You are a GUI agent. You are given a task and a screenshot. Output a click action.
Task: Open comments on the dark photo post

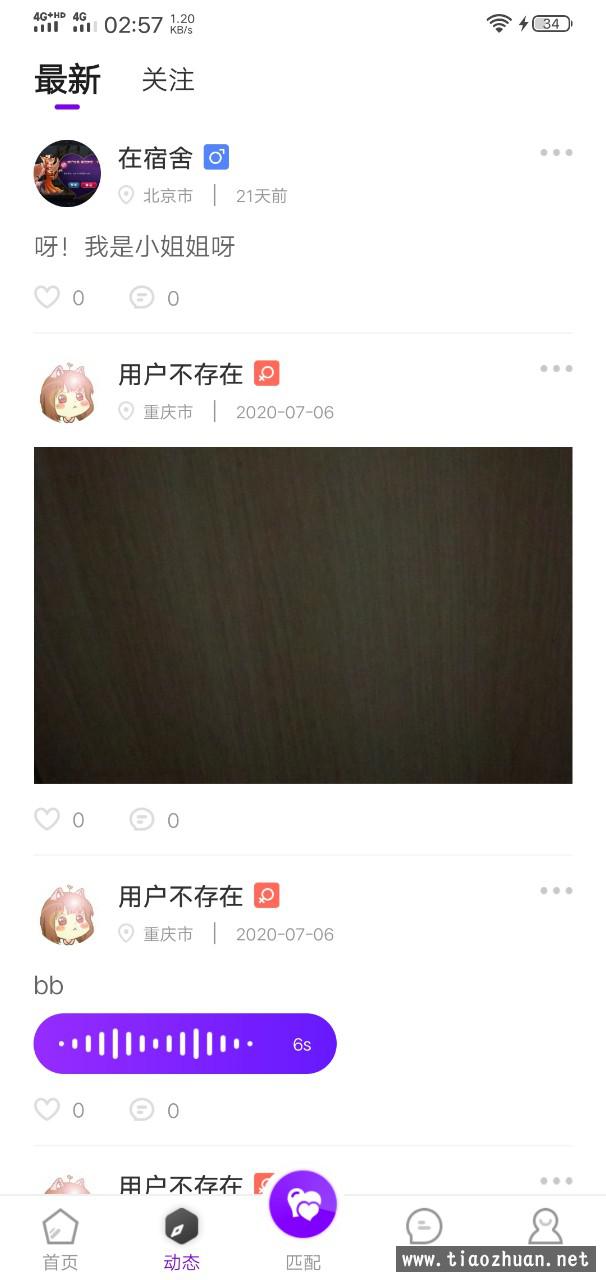(x=142, y=819)
